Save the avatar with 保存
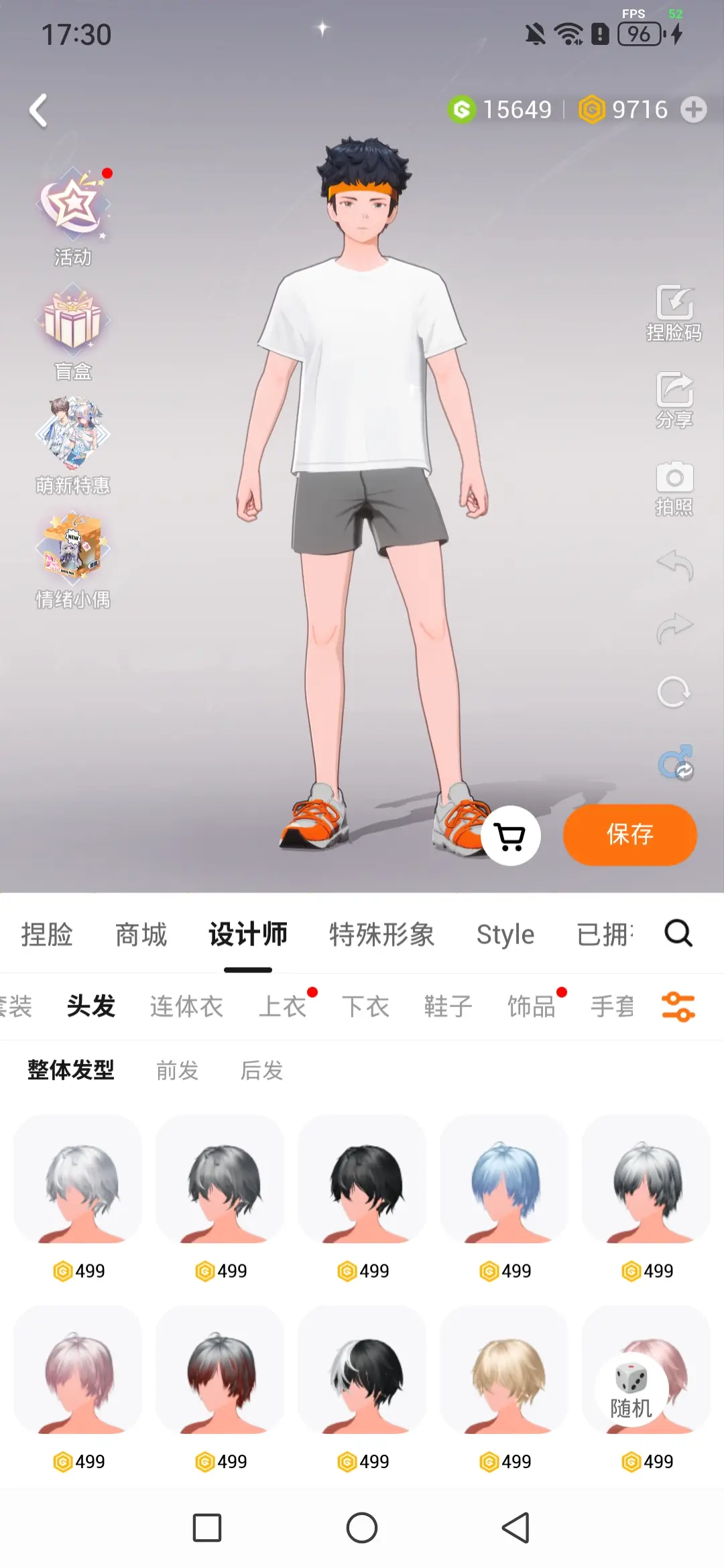The width and height of the screenshot is (724, 1568). (629, 834)
